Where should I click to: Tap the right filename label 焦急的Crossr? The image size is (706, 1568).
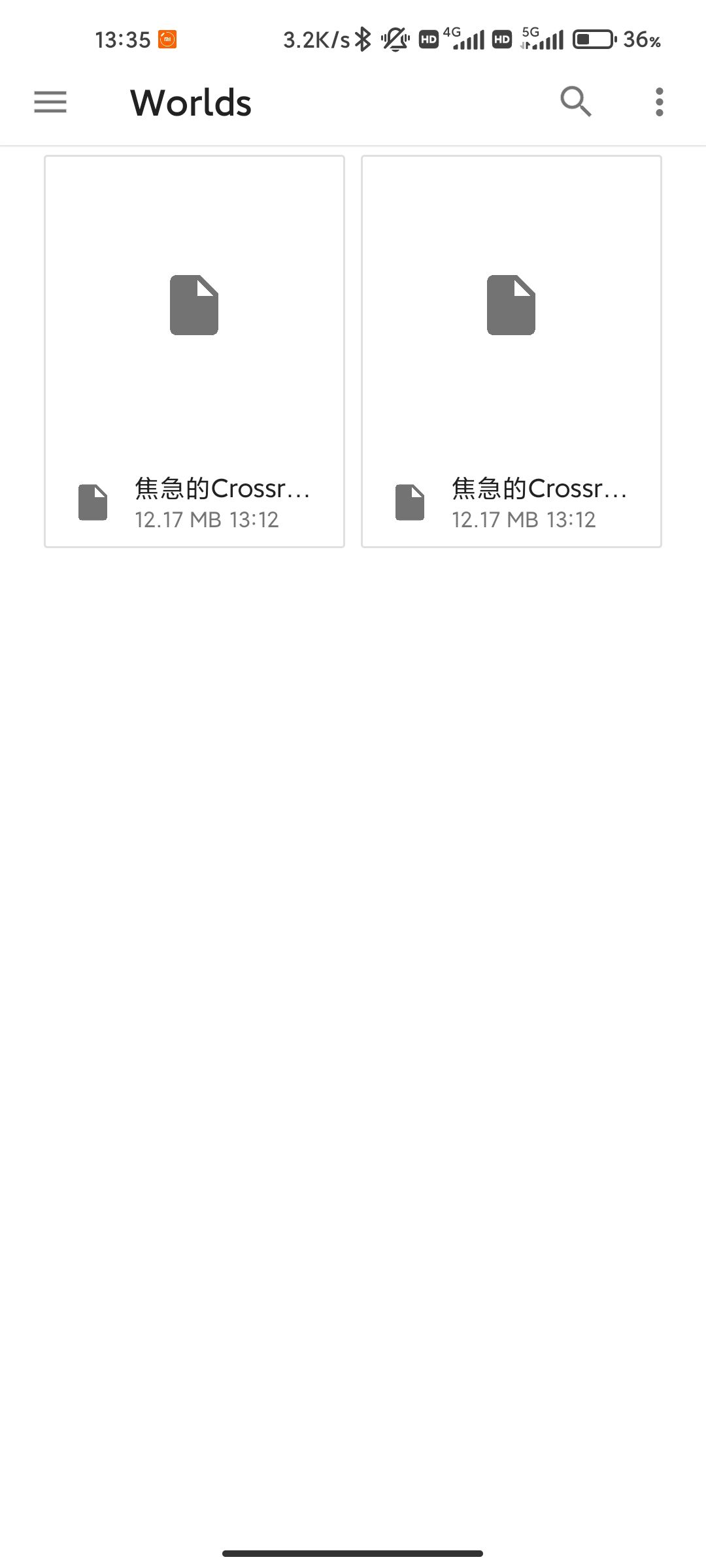(x=539, y=489)
